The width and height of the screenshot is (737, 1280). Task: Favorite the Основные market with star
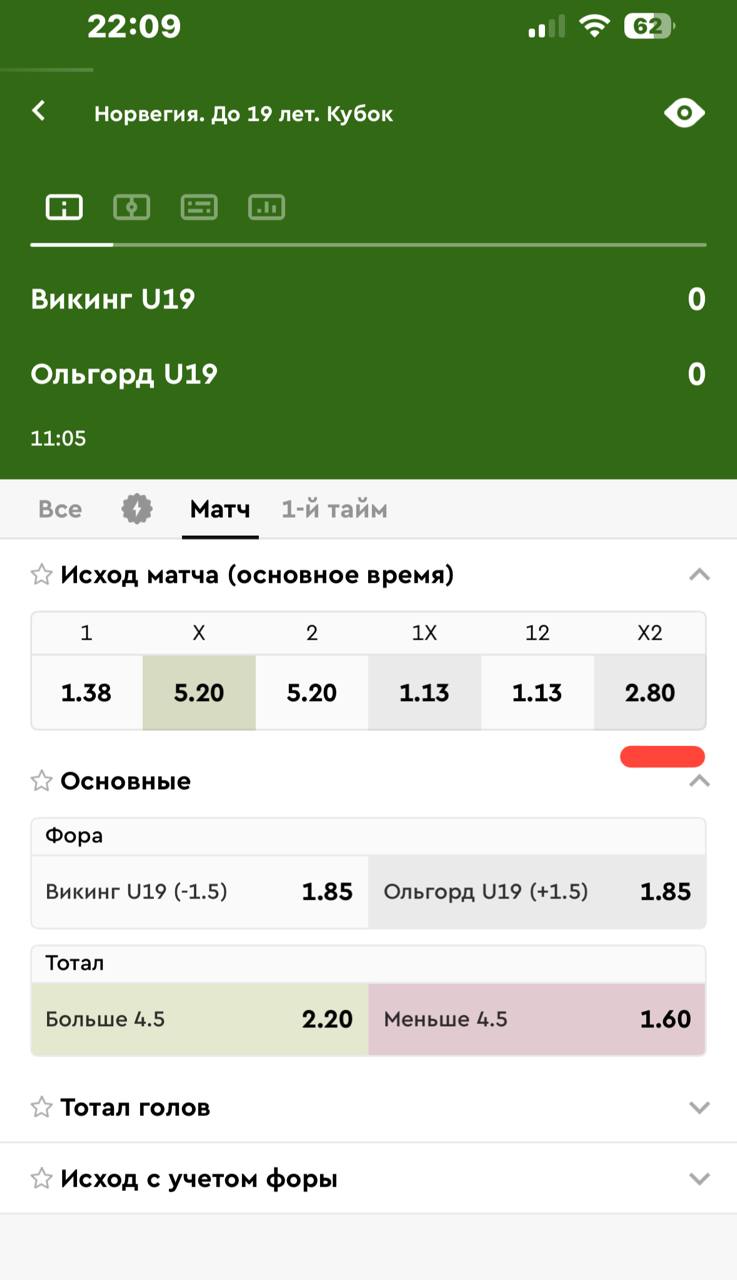pyautogui.click(x=41, y=781)
